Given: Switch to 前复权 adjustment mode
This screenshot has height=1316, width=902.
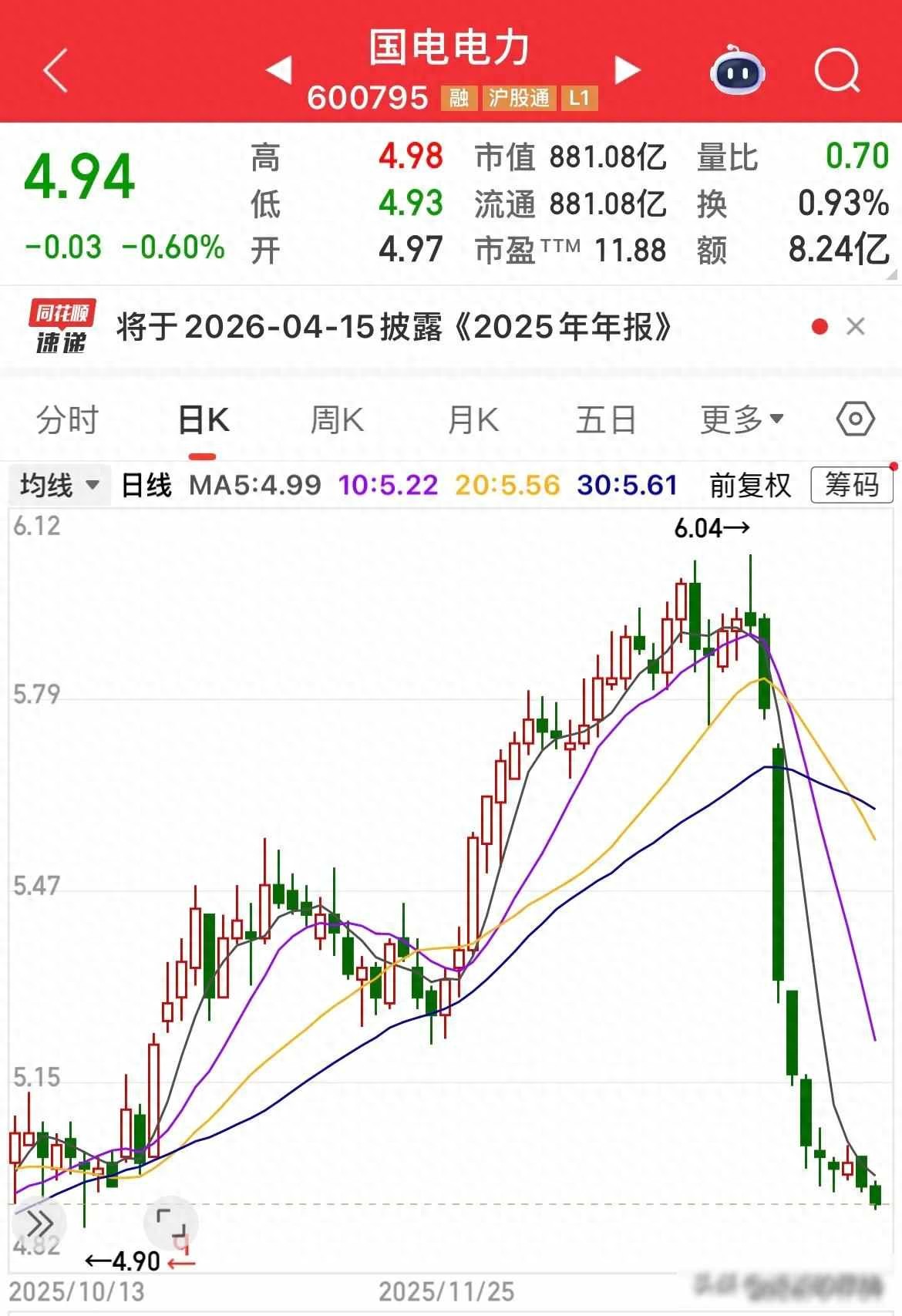Looking at the screenshot, I should [749, 486].
